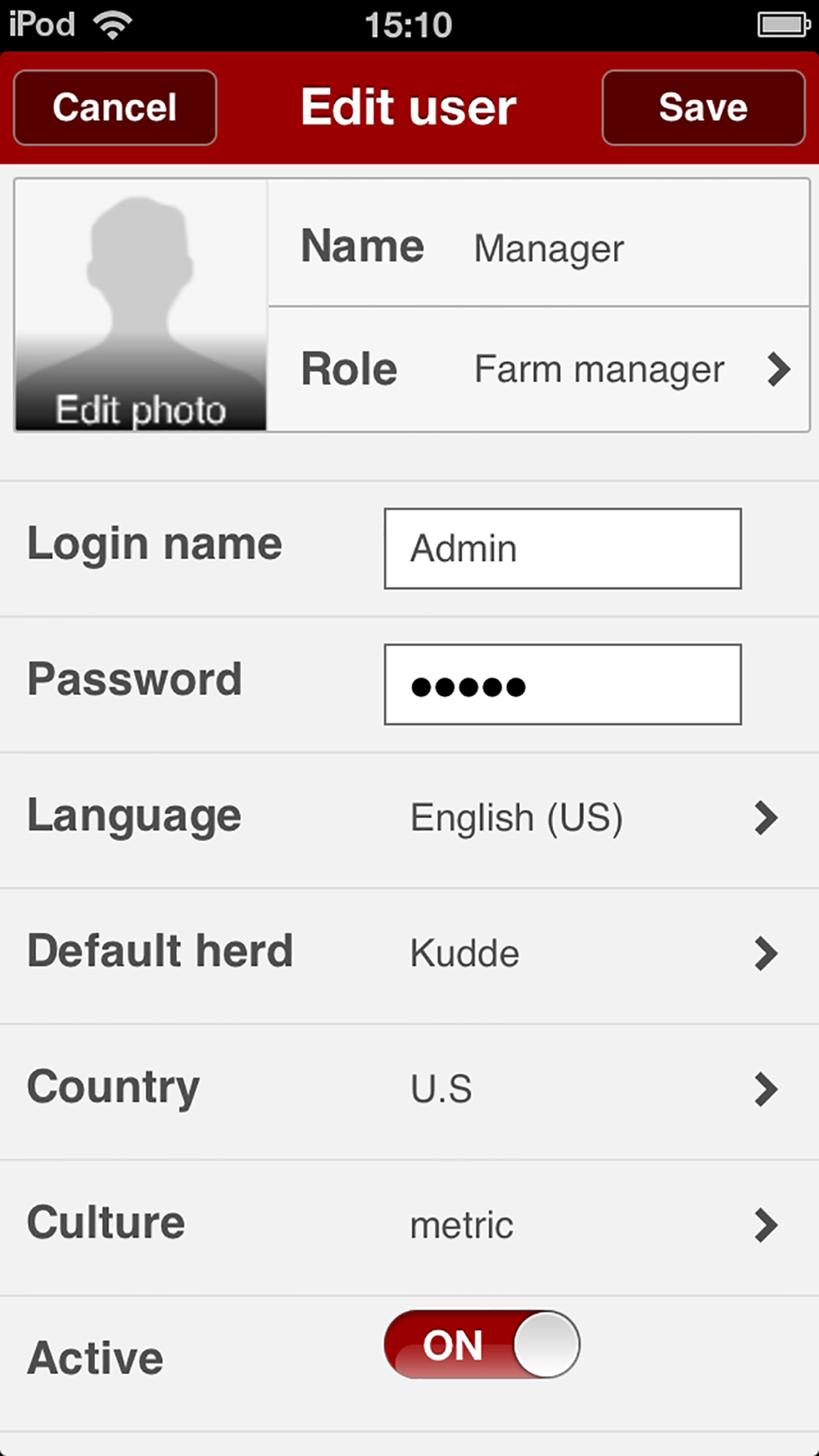Image resolution: width=819 pixels, height=1456 pixels.
Task: Choose a different Default herd
Action: click(409, 956)
